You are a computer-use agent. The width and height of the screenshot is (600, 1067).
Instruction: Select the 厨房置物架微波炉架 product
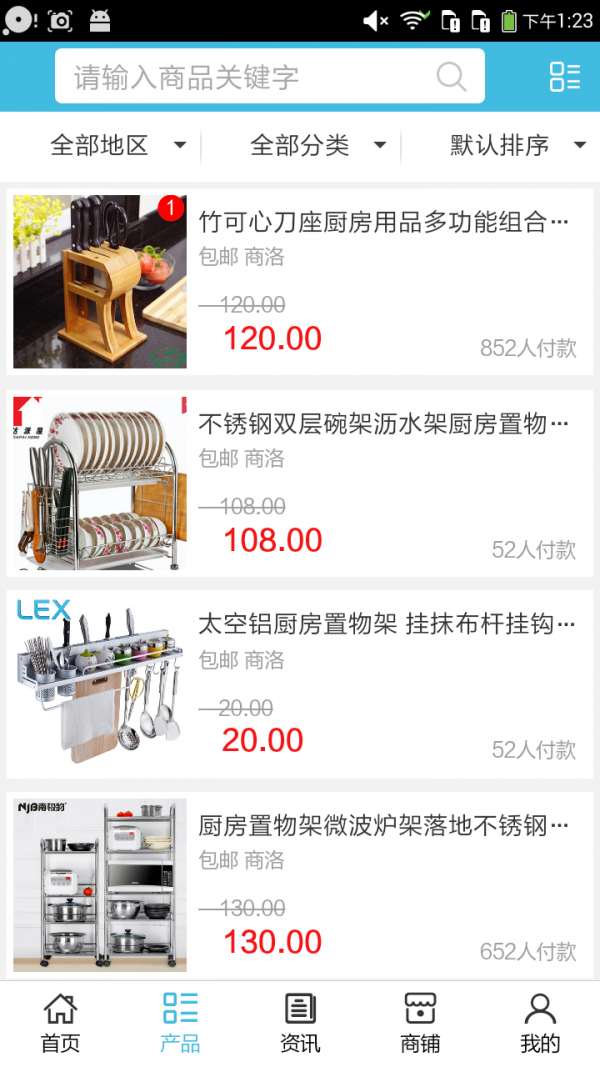click(383, 826)
